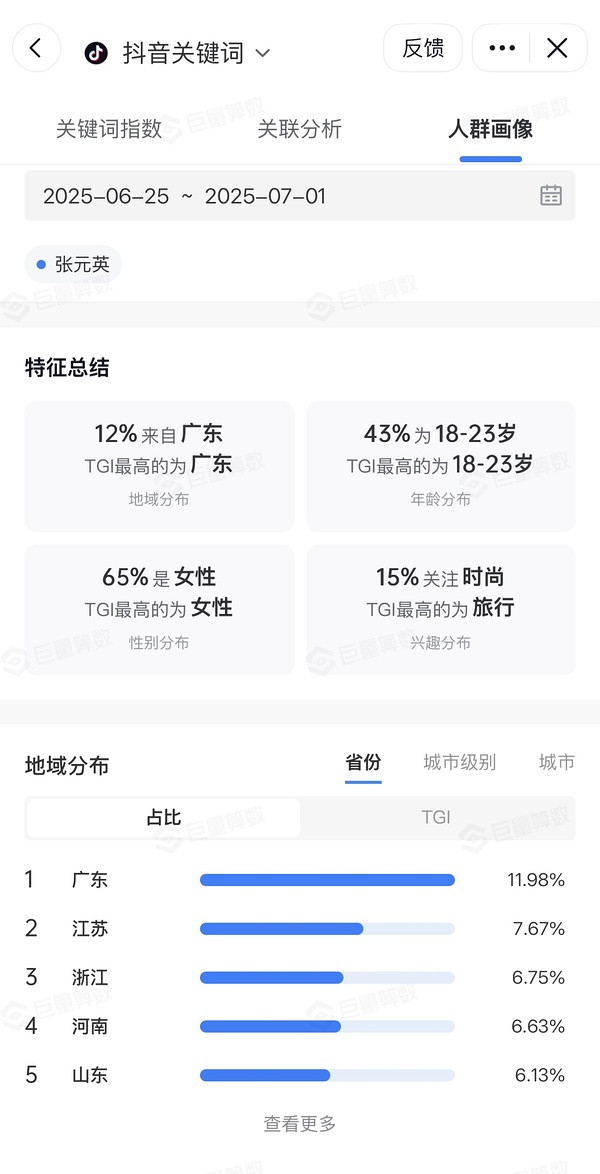Select the 人群画像 tab
600x1174 pixels.
491,129
